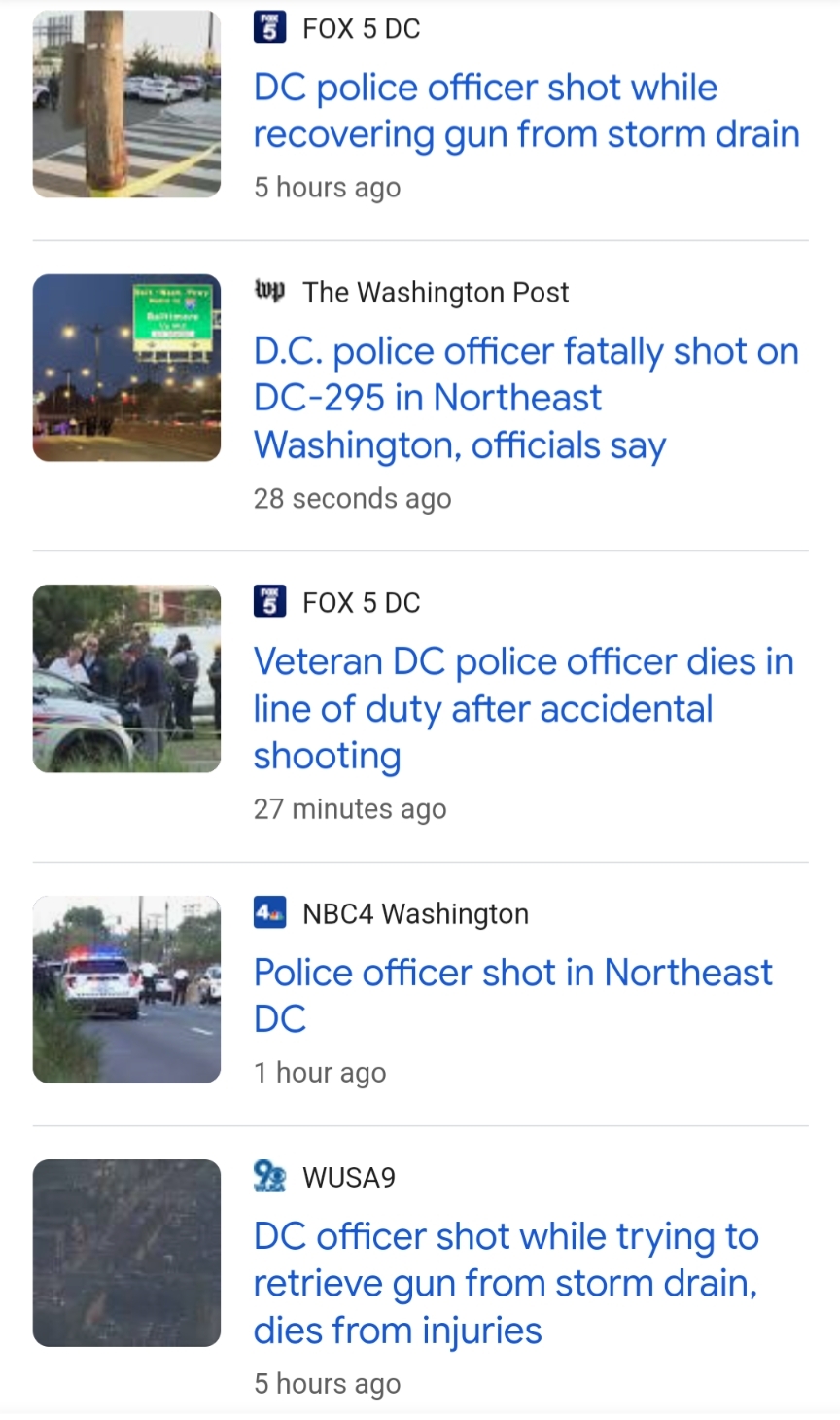Tap thumbnail of 'Veteran DC police officer' story
This screenshot has width=840, height=1420.
(126, 678)
